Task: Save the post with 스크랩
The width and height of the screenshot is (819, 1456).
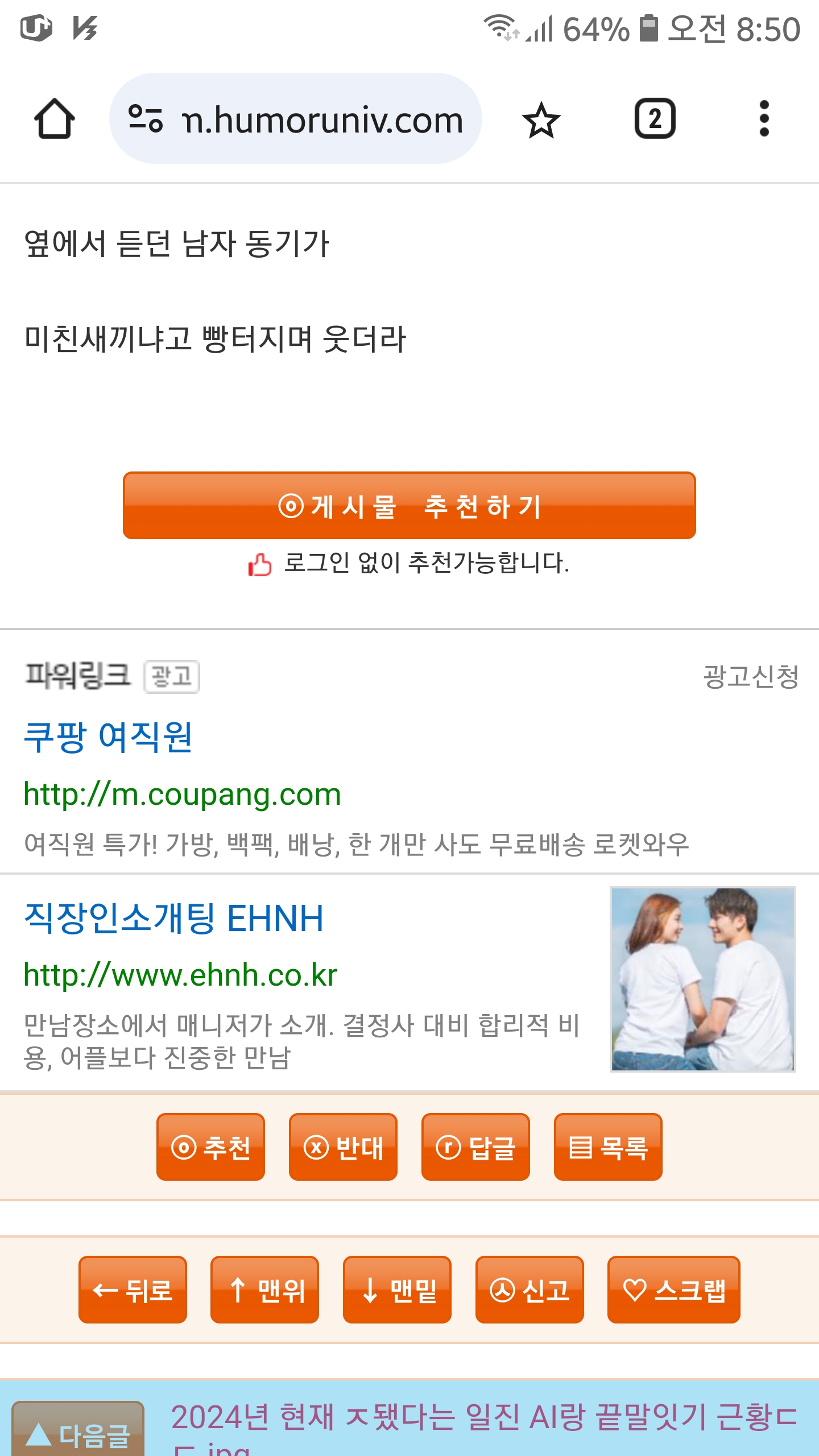Action: 674,1290
